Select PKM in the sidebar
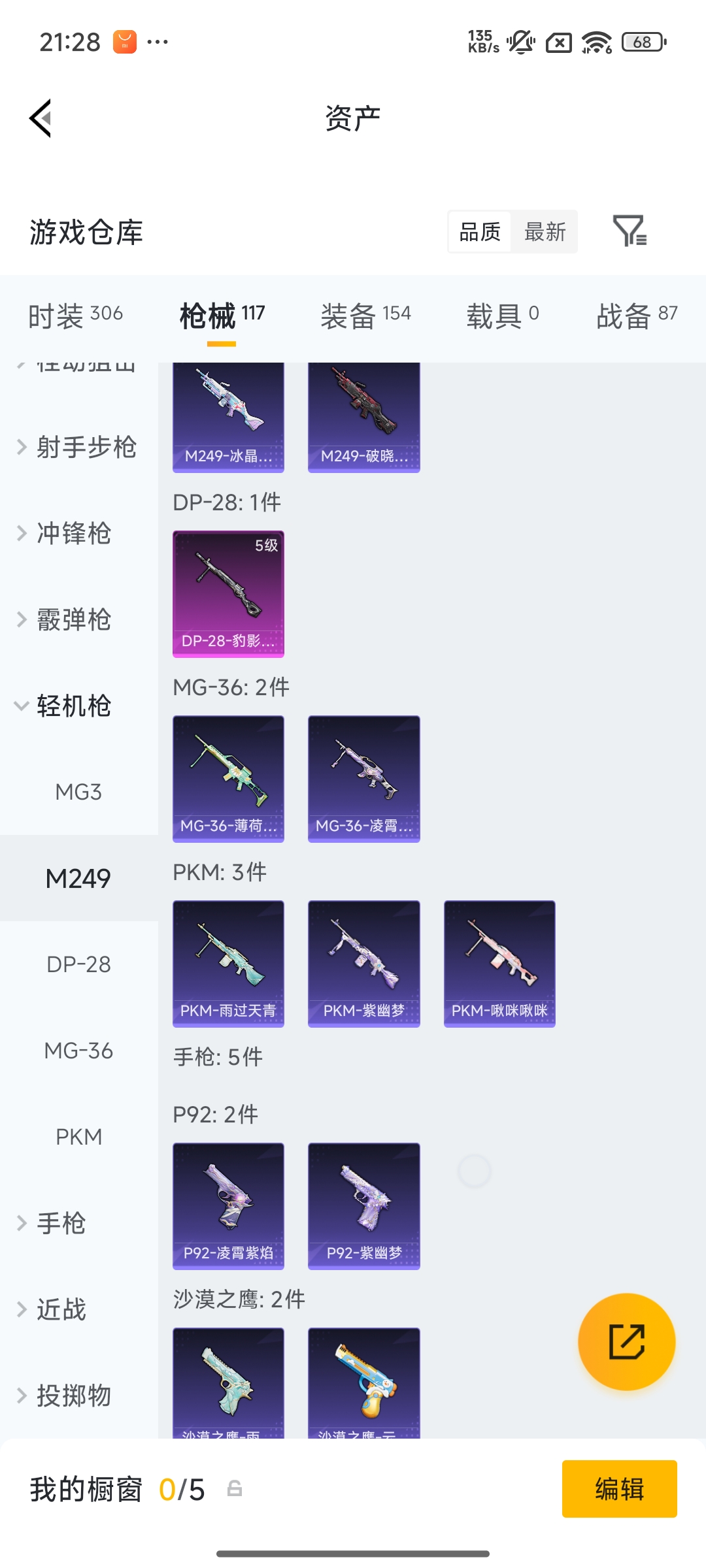Image resolution: width=706 pixels, height=1568 pixels. (78, 1137)
